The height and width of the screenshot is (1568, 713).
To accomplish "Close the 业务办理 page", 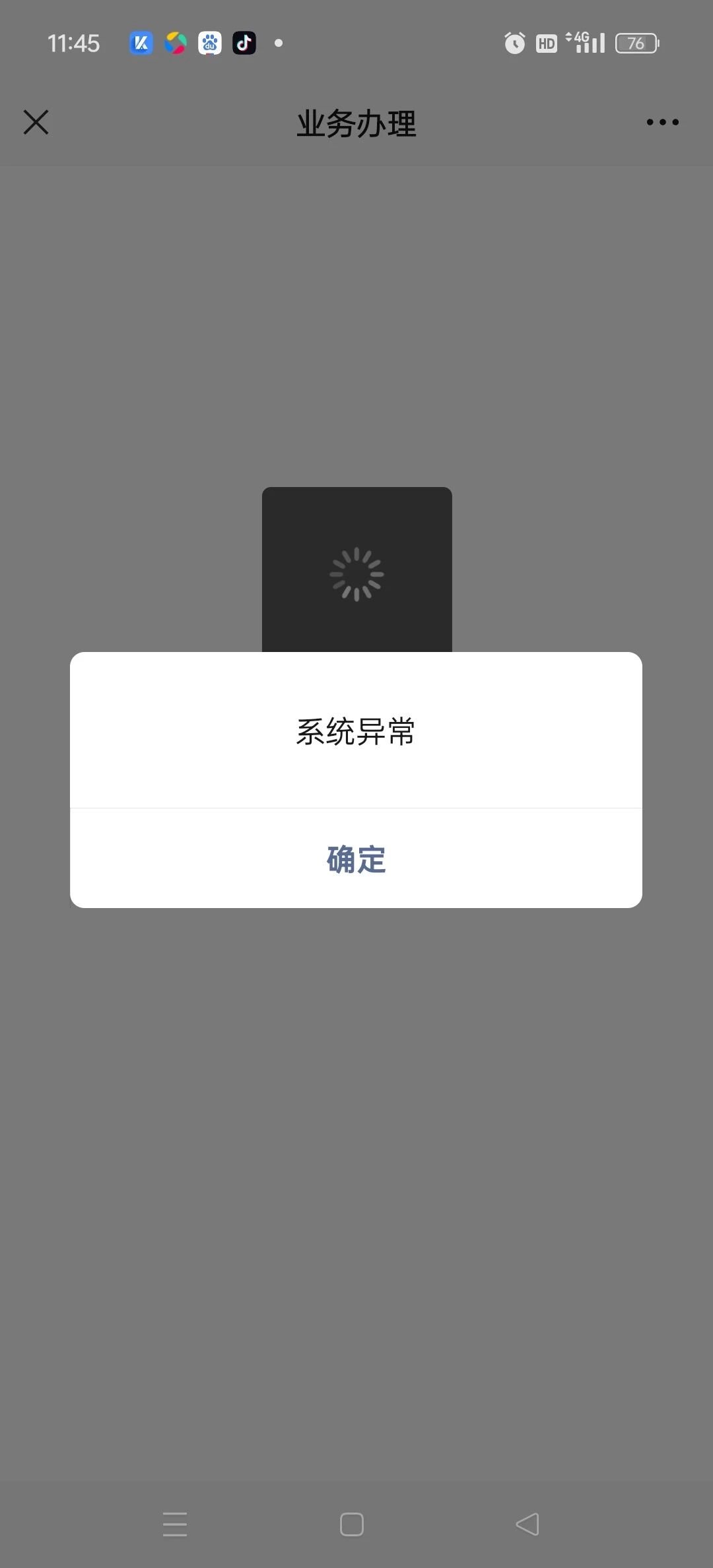I will pos(36,122).
